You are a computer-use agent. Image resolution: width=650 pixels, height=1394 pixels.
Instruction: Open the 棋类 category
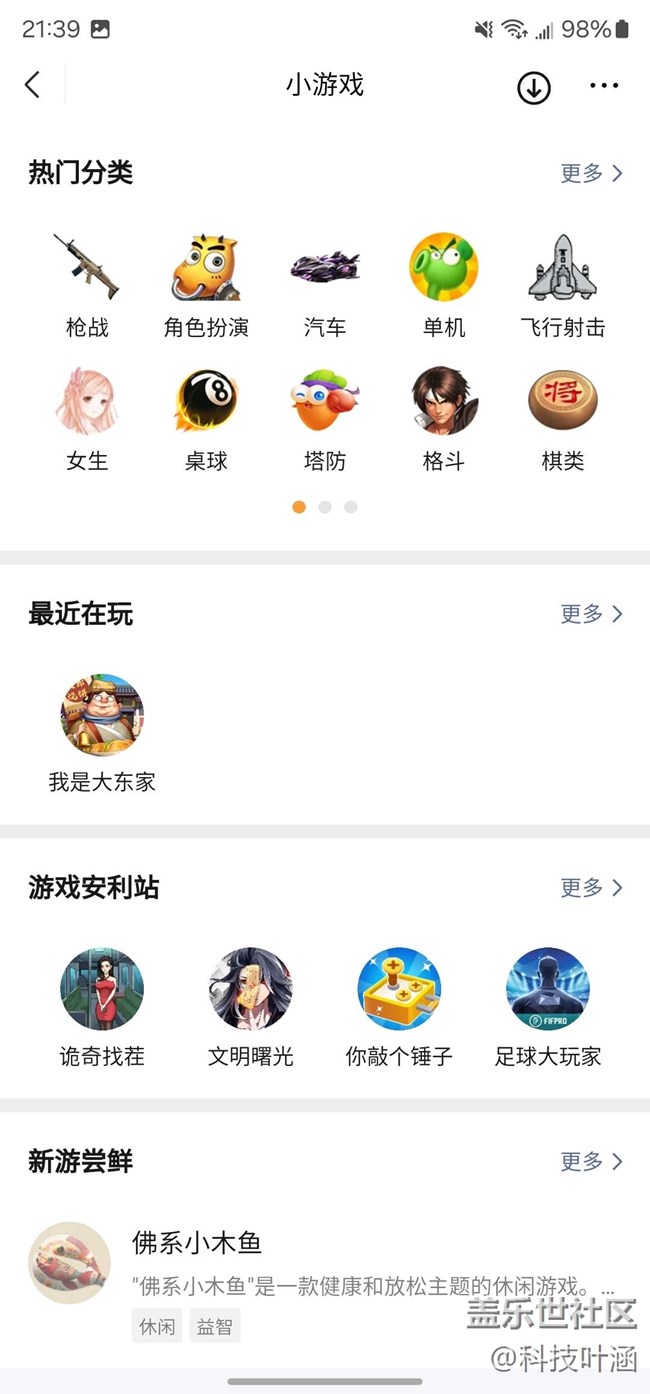[563, 419]
